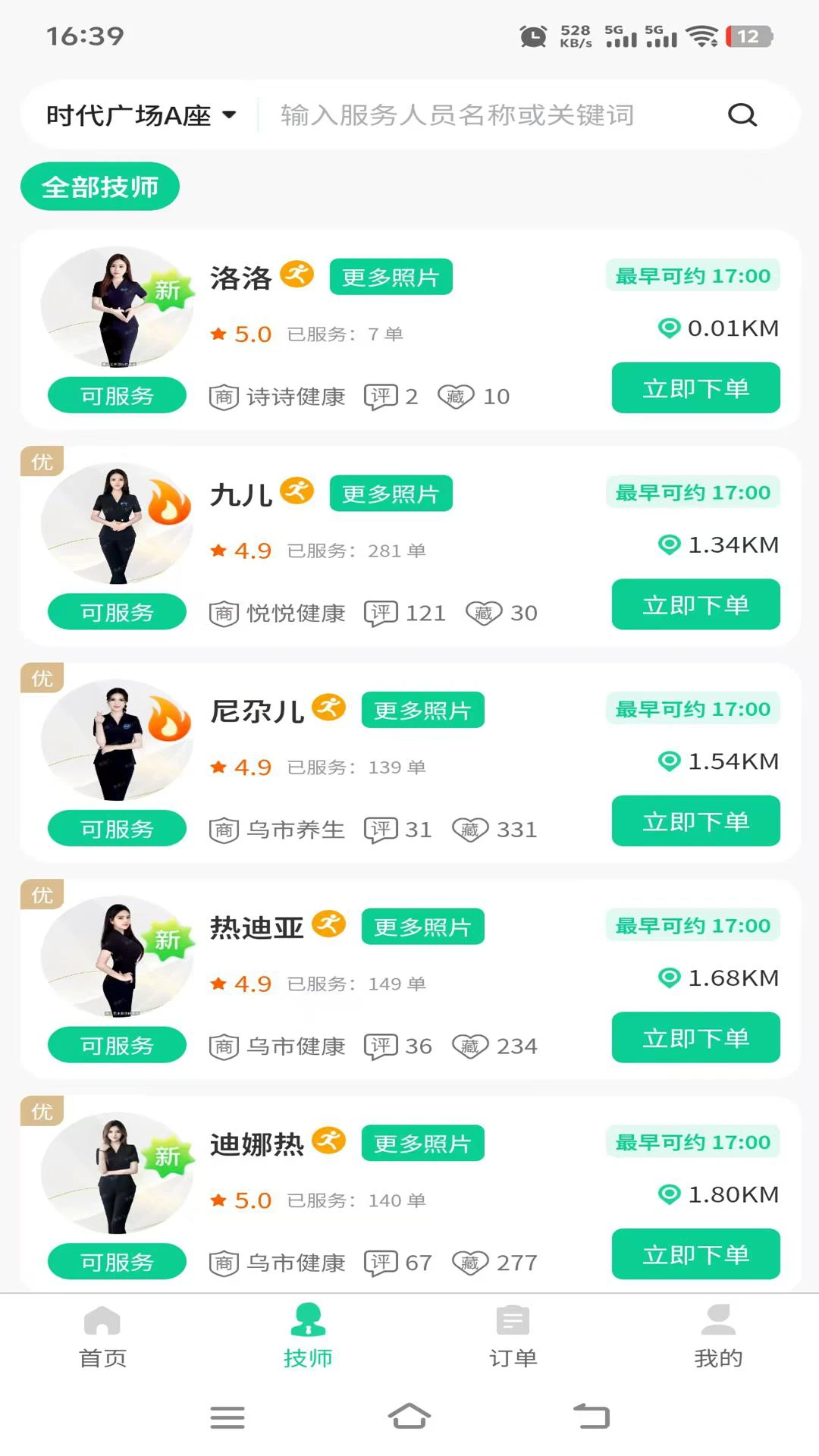
Task: Tap the fire icon on 九儿's card
Action: point(171,500)
